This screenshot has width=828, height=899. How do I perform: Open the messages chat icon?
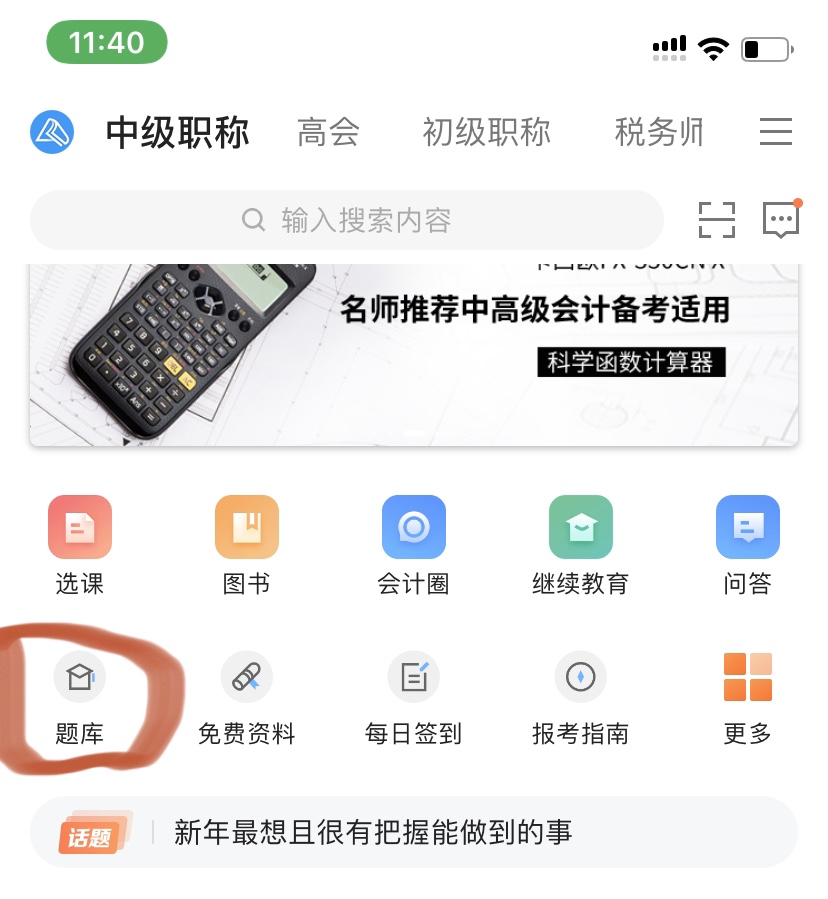781,219
